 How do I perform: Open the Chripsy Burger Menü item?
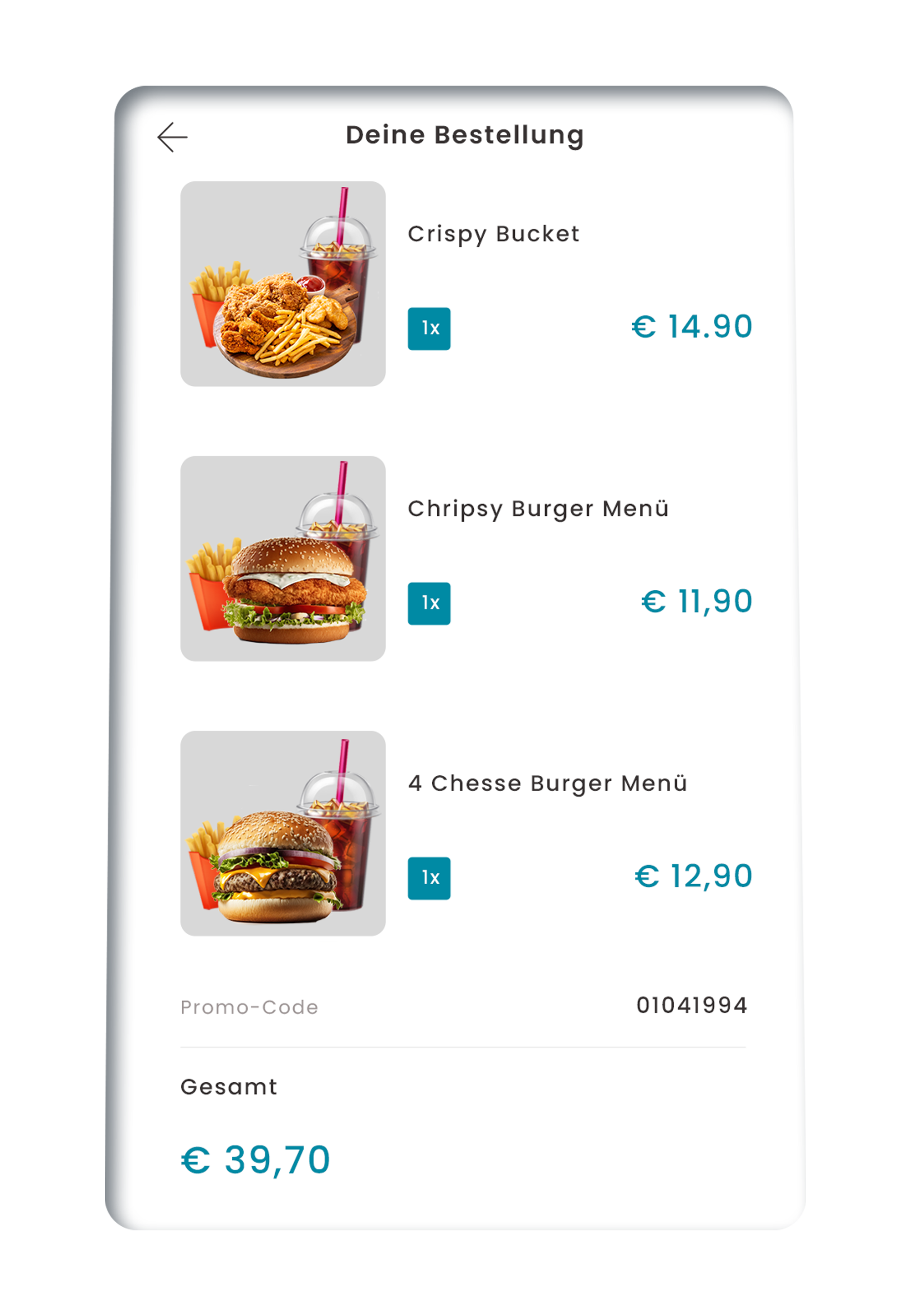point(537,508)
